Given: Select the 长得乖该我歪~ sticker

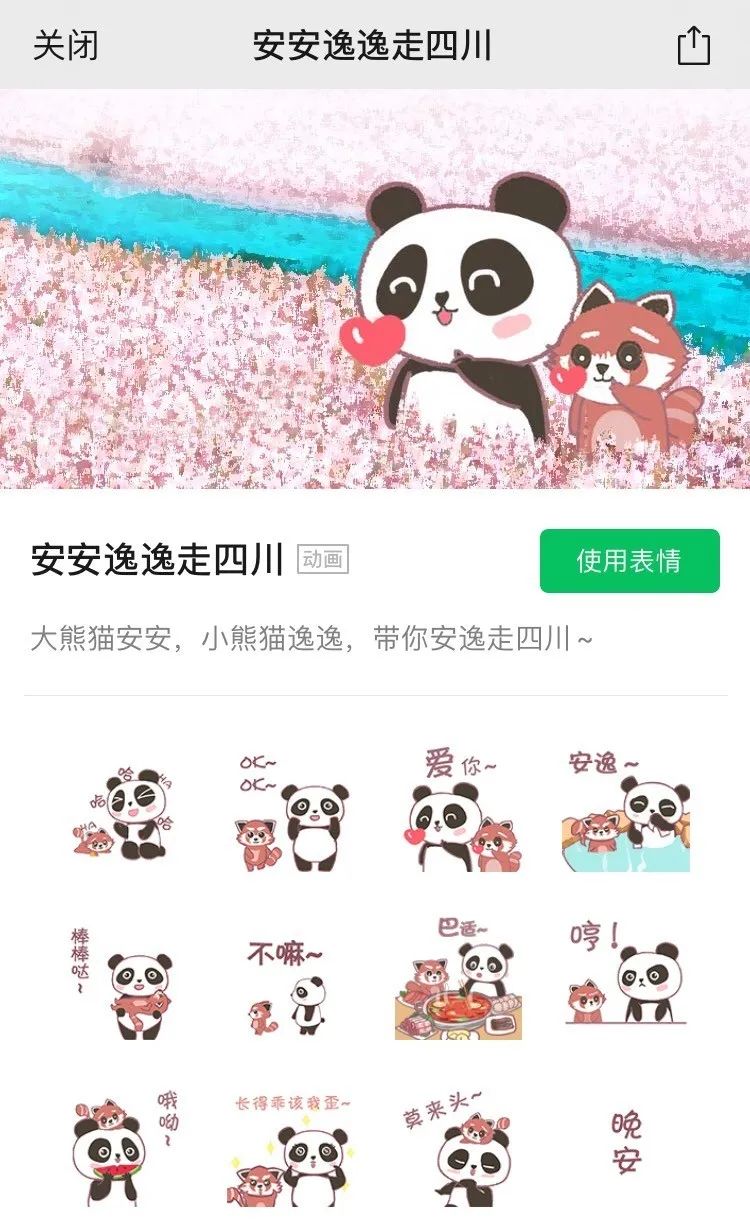Looking at the screenshot, I should pyautogui.click(x=292, y=1150).
